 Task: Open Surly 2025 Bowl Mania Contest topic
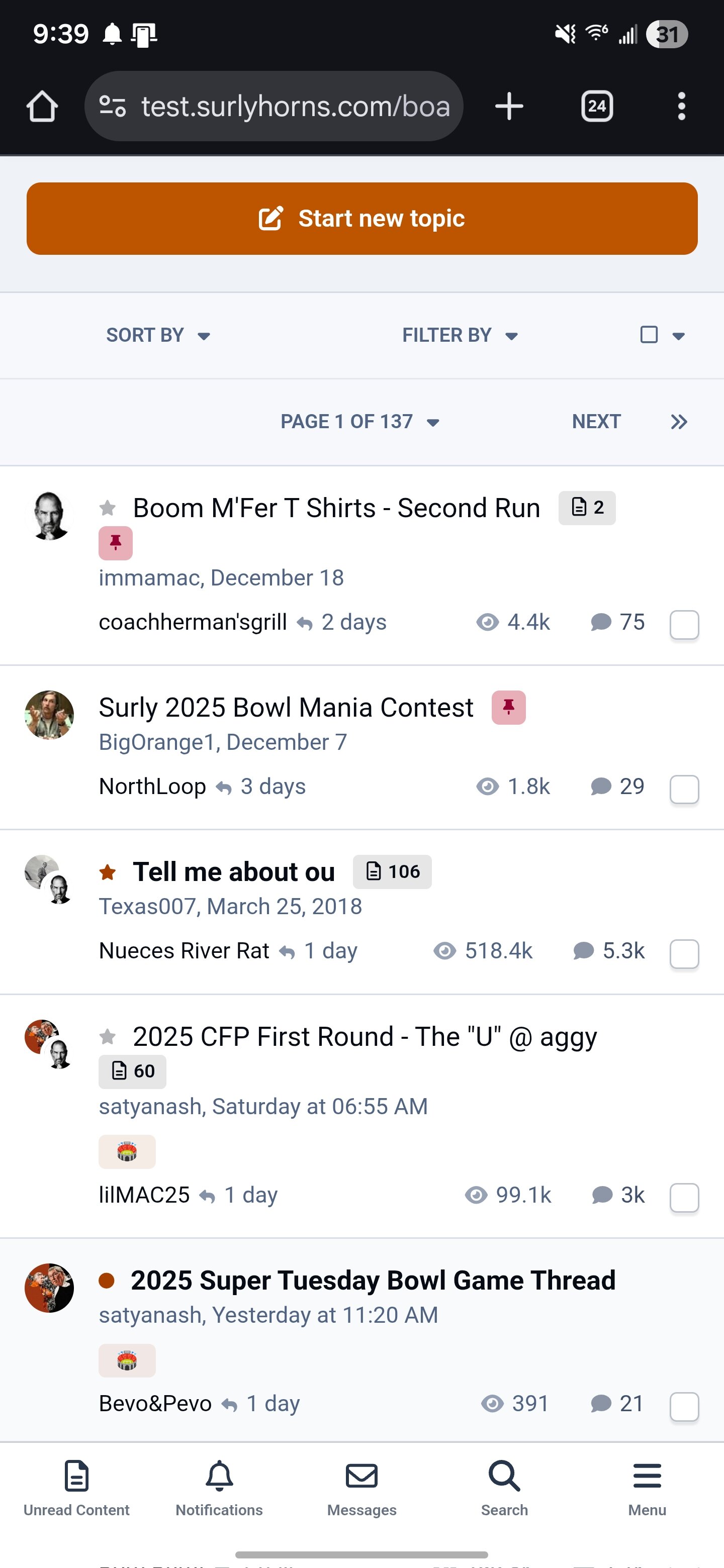[x=286, y=708]
